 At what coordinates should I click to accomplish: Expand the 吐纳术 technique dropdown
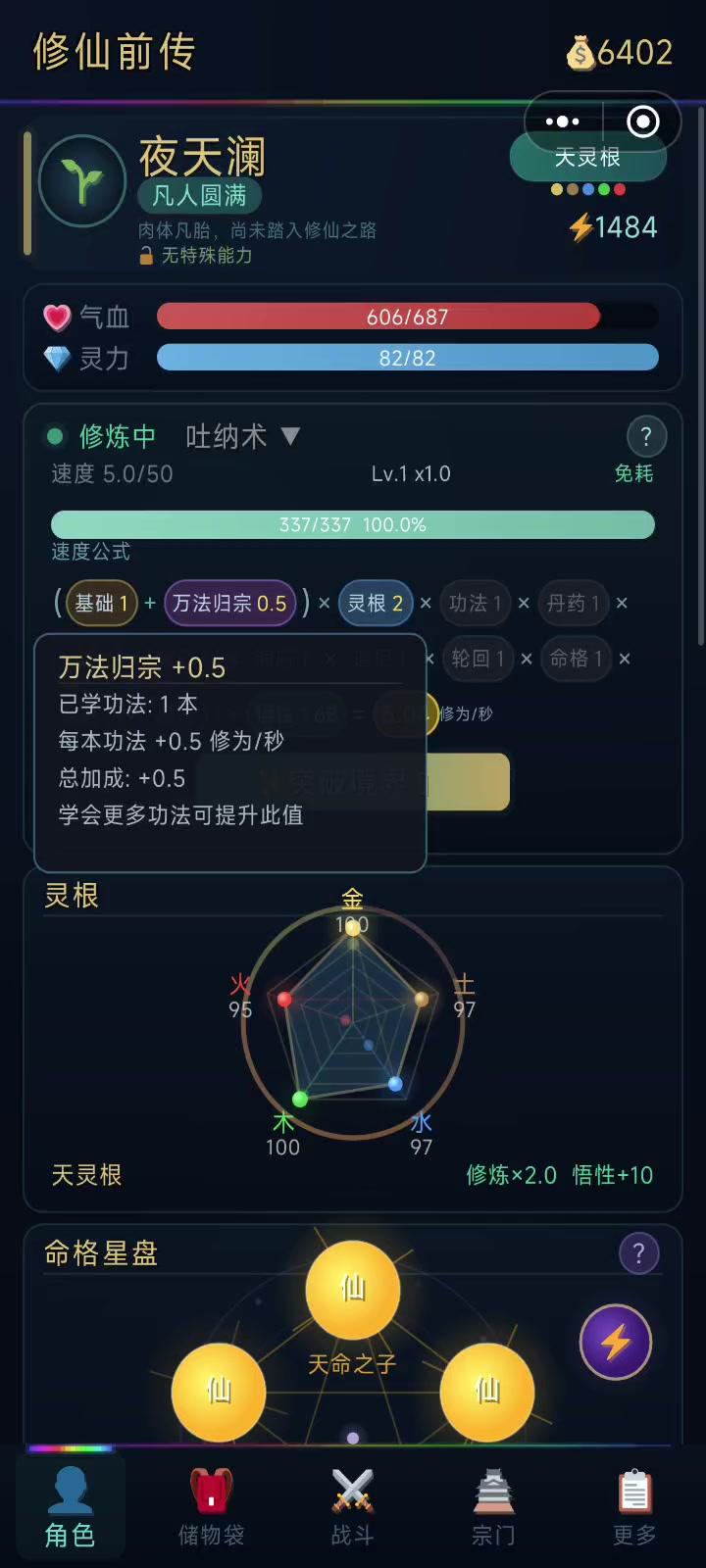click(290, 436)
